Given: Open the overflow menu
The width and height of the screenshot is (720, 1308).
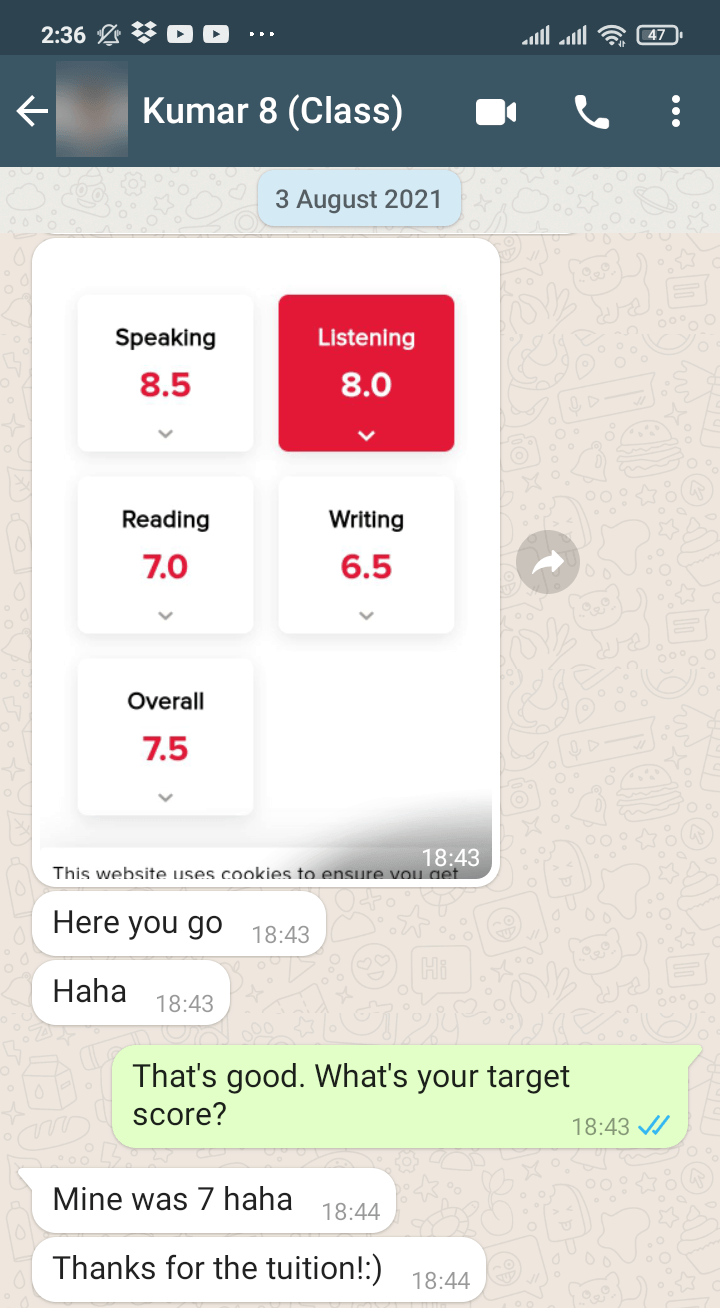Looking at the screenshot, I should (676, 112).
